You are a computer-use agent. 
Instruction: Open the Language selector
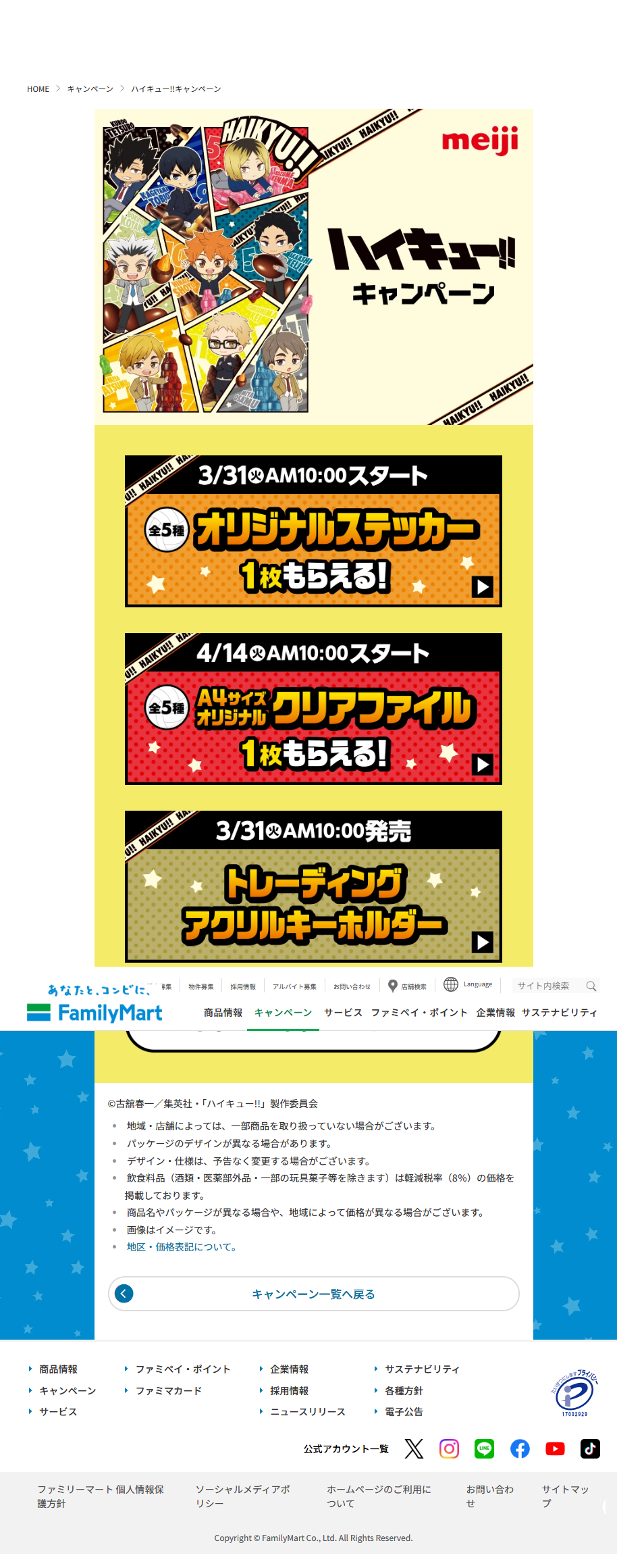468,984
